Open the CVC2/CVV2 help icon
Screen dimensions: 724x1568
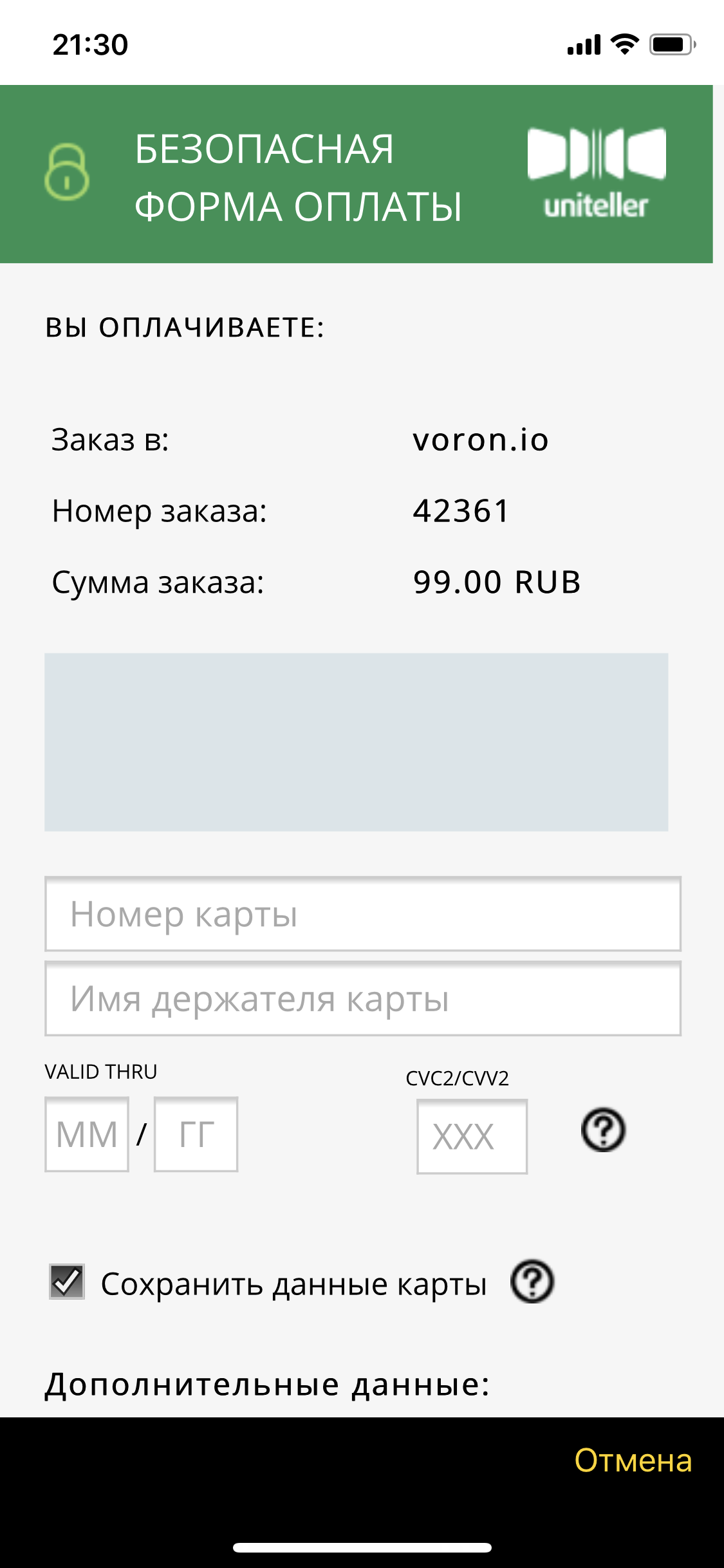(603, 1130)
